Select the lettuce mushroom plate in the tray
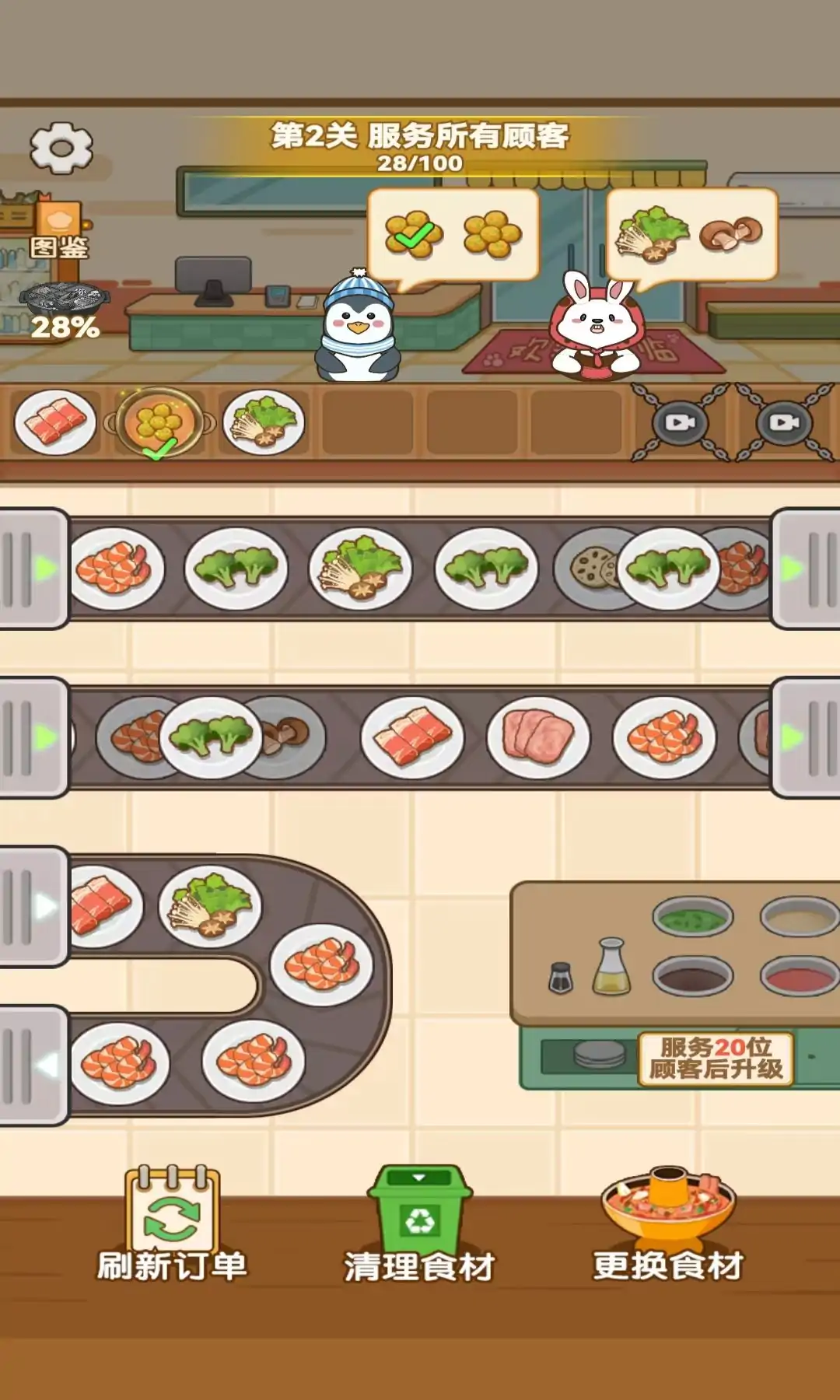 coord(264,422)
